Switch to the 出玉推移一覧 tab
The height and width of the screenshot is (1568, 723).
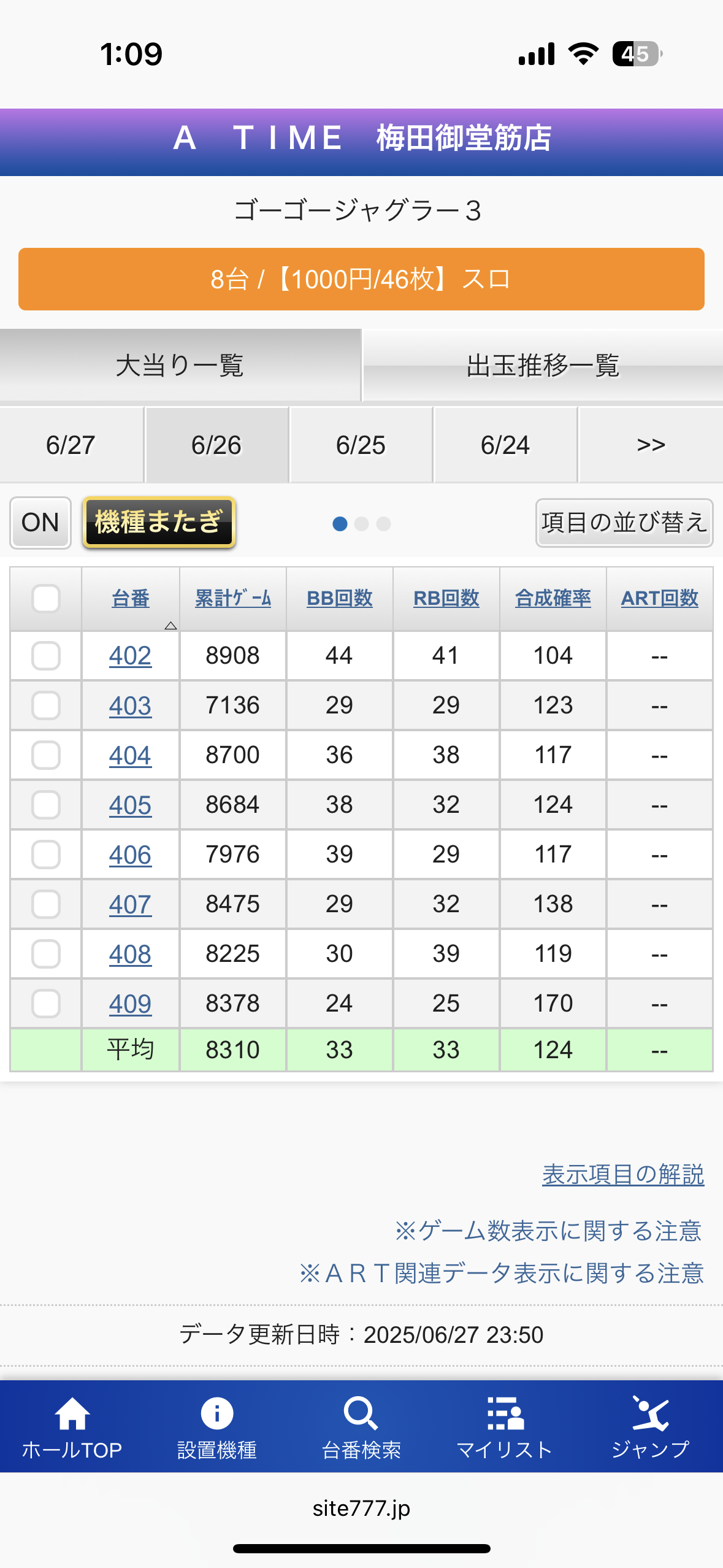point(543,366)
